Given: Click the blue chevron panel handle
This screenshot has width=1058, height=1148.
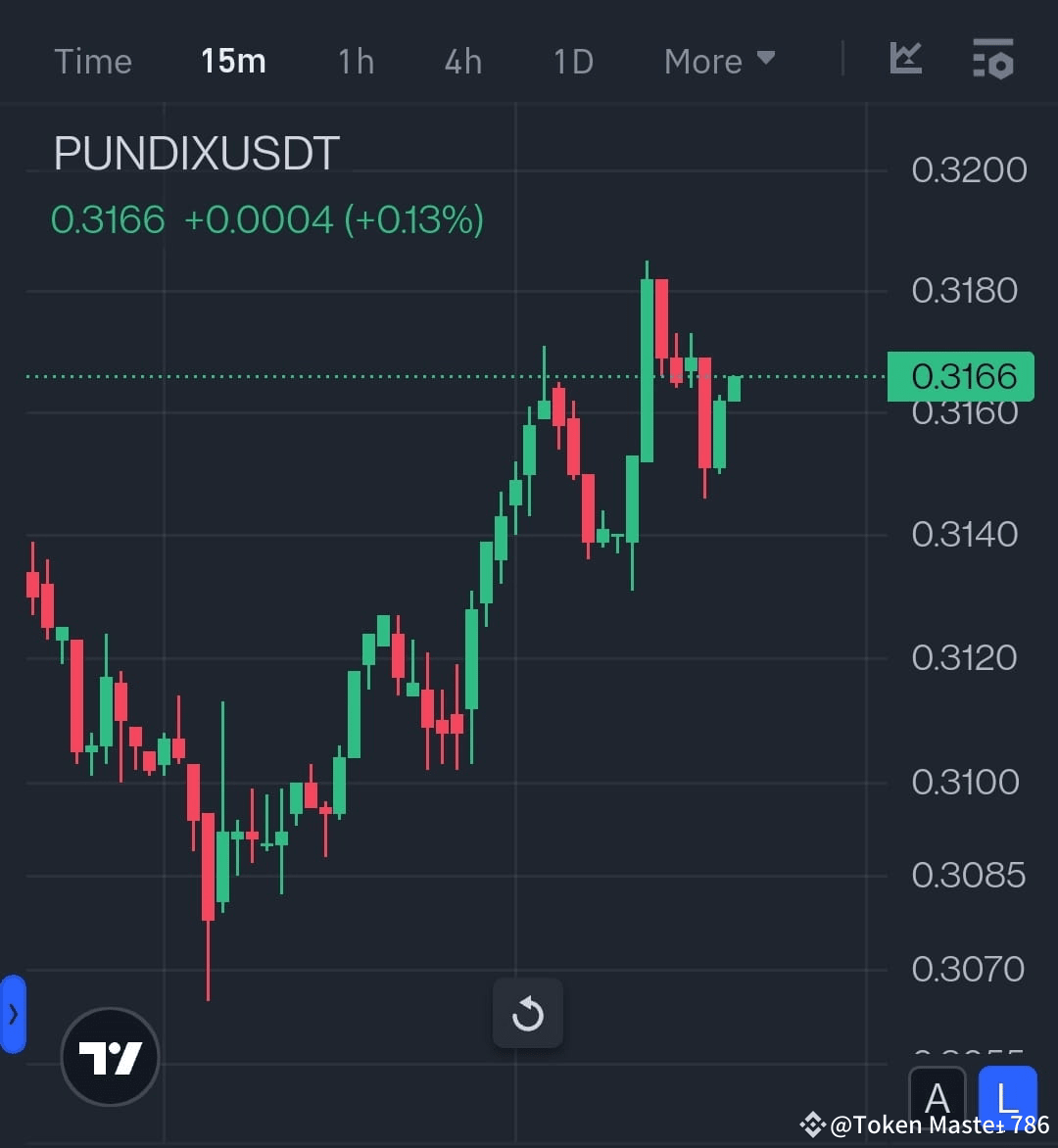Looking at the screenshot, I should coord(13,1015).
